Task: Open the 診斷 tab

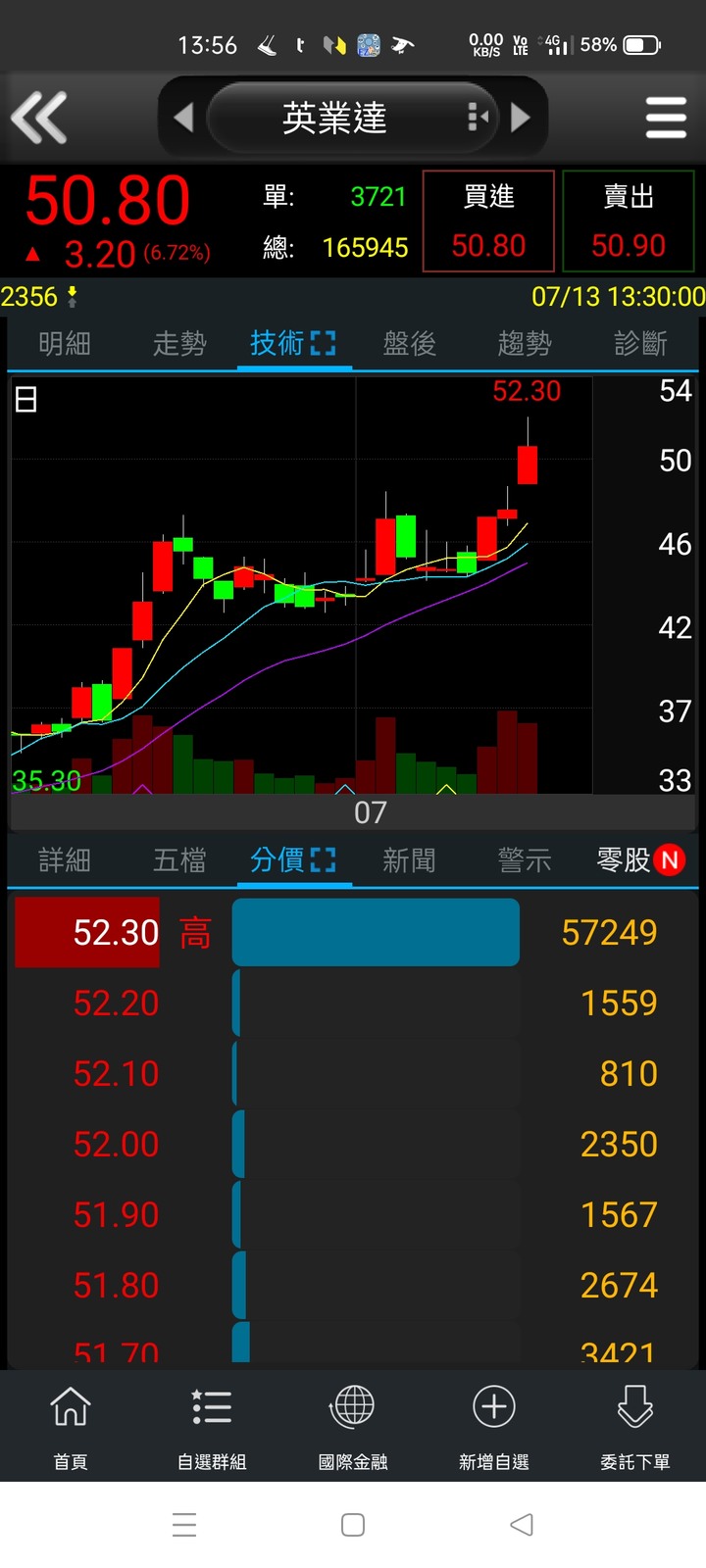Action: [640, 344]
